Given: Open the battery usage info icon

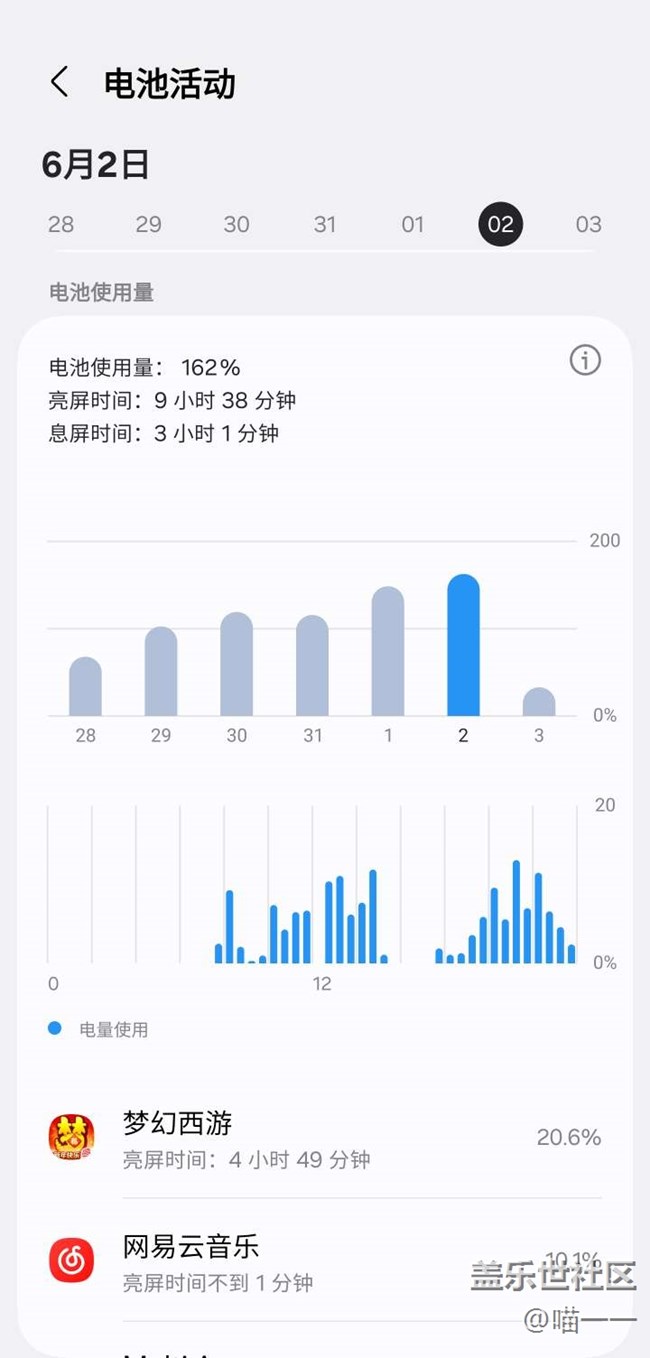Looking at the screenshot, I should point(585,360).
